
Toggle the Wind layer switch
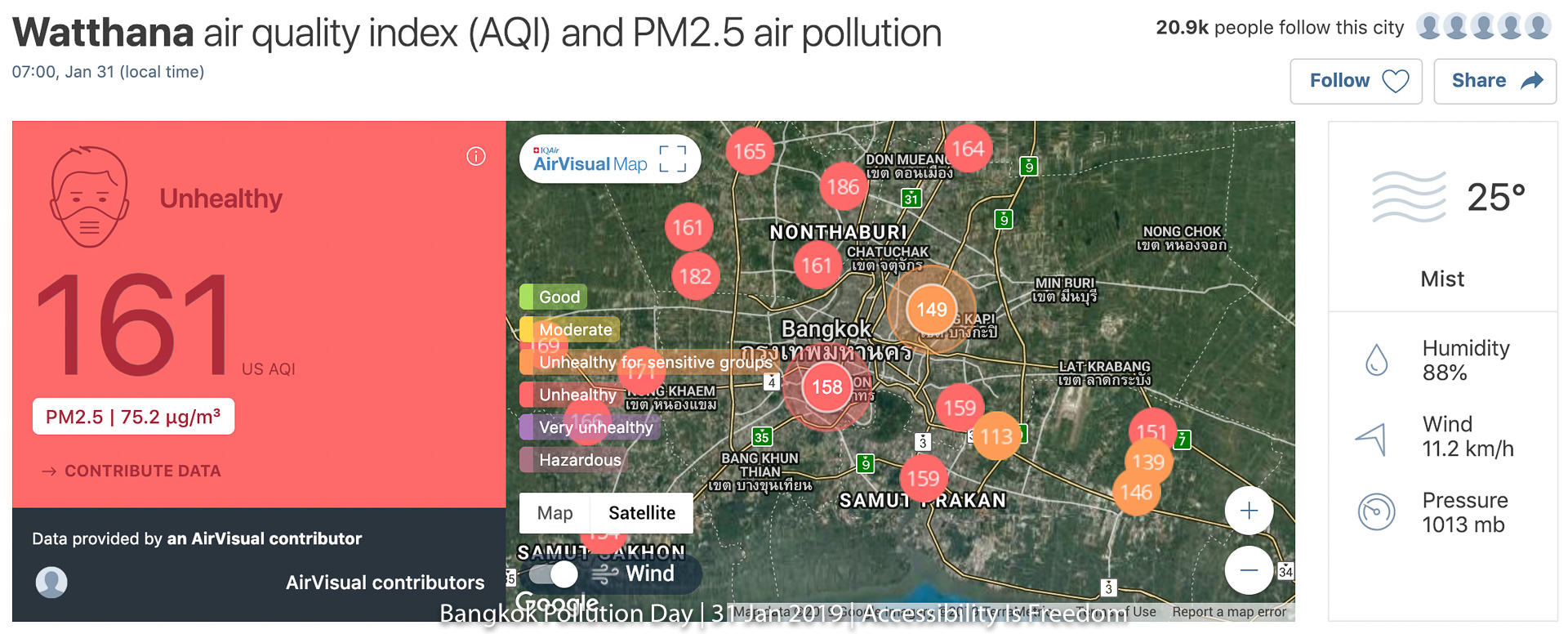tap(553, 574)
